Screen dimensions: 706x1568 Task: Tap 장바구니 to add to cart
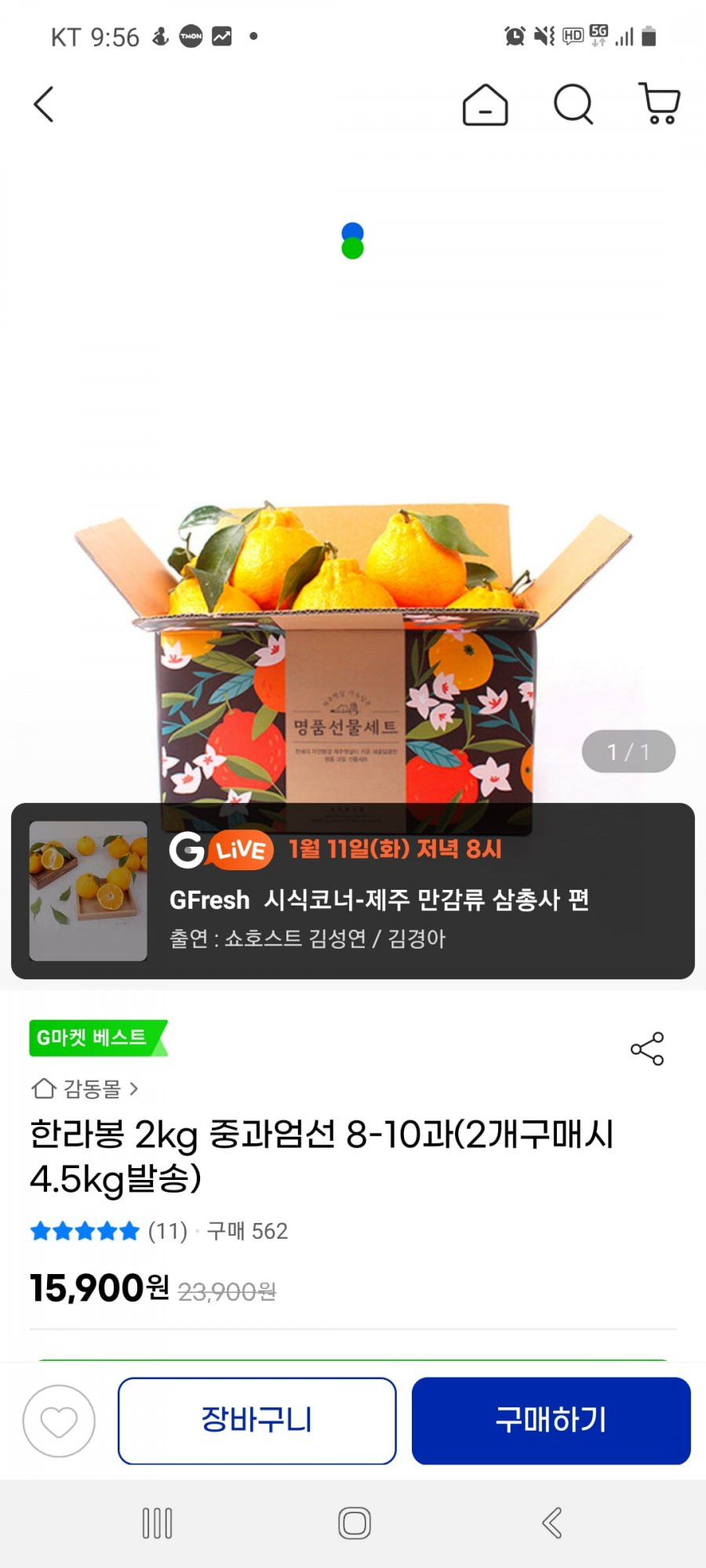tap(257, 1421)
